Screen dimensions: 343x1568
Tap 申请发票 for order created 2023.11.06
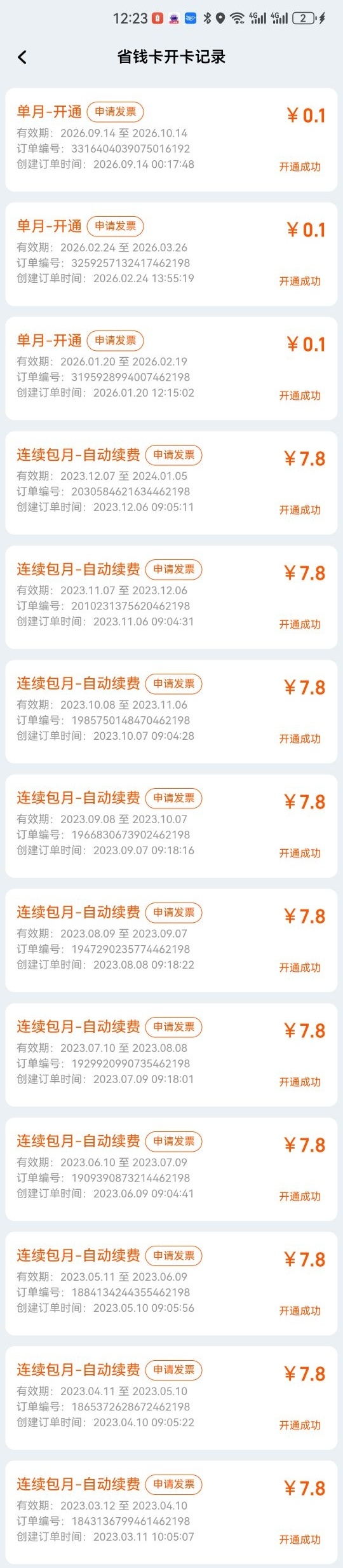(x=173, y=569)
